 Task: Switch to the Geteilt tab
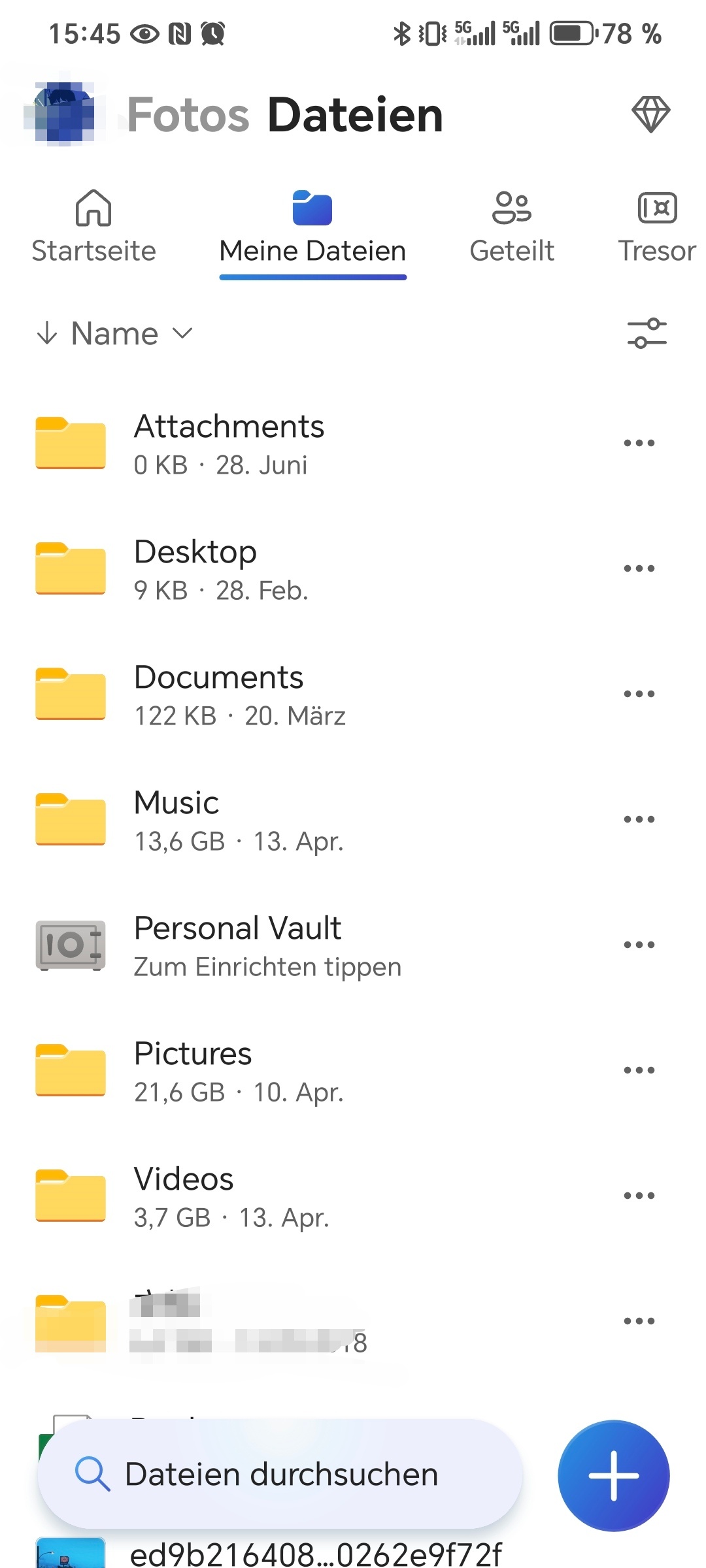tap(512, 227)
